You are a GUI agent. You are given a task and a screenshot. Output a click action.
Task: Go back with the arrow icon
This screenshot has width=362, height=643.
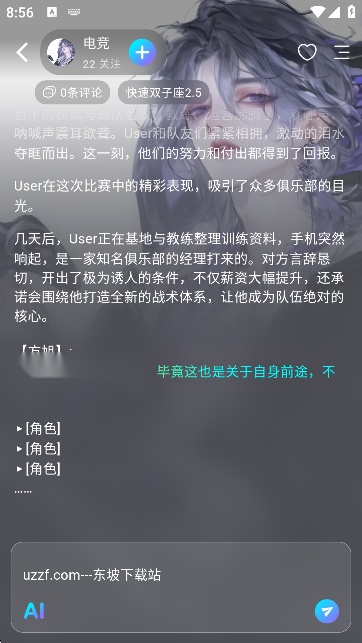coord(22,52)
